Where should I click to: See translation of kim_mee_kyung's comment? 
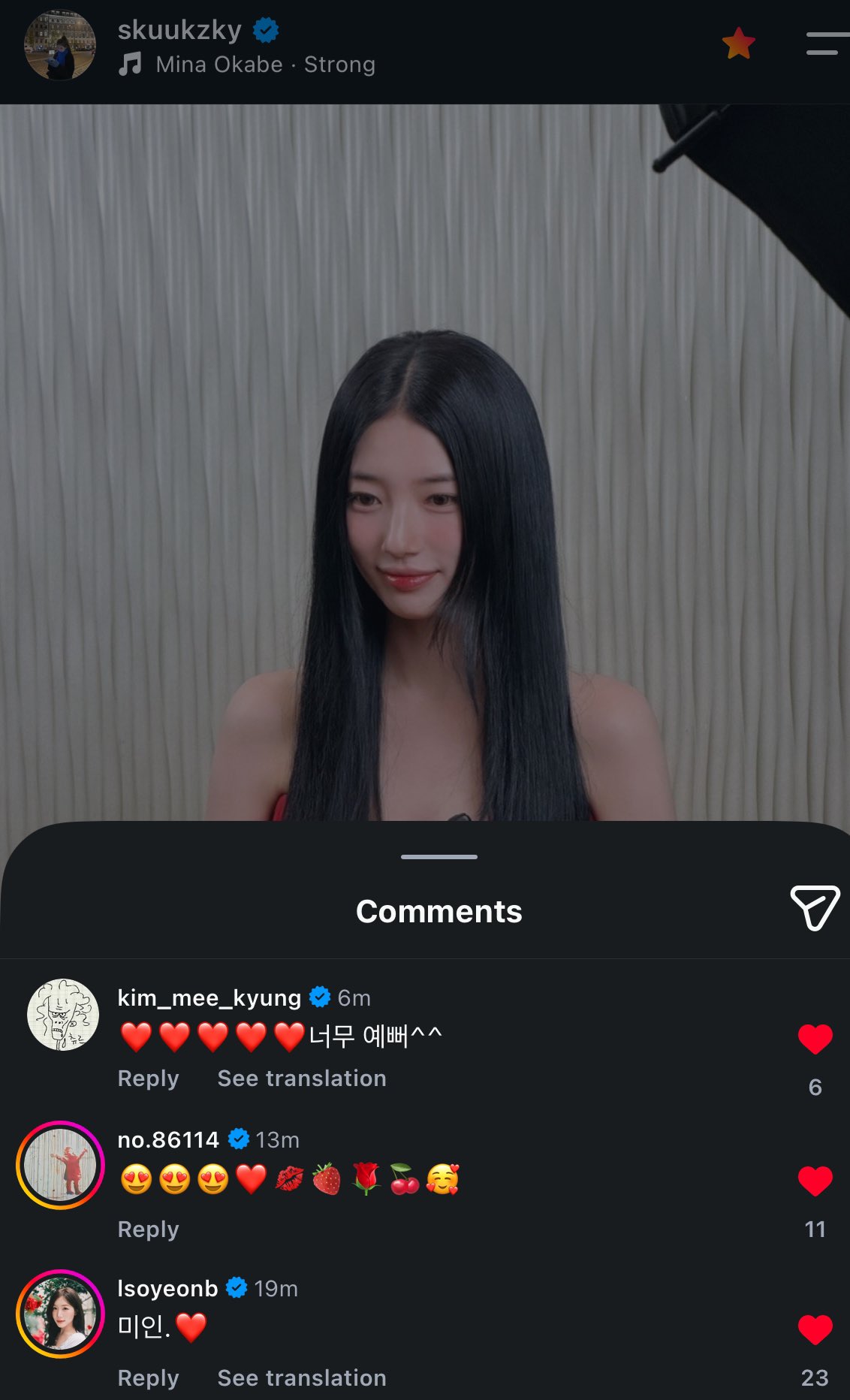302,1079
